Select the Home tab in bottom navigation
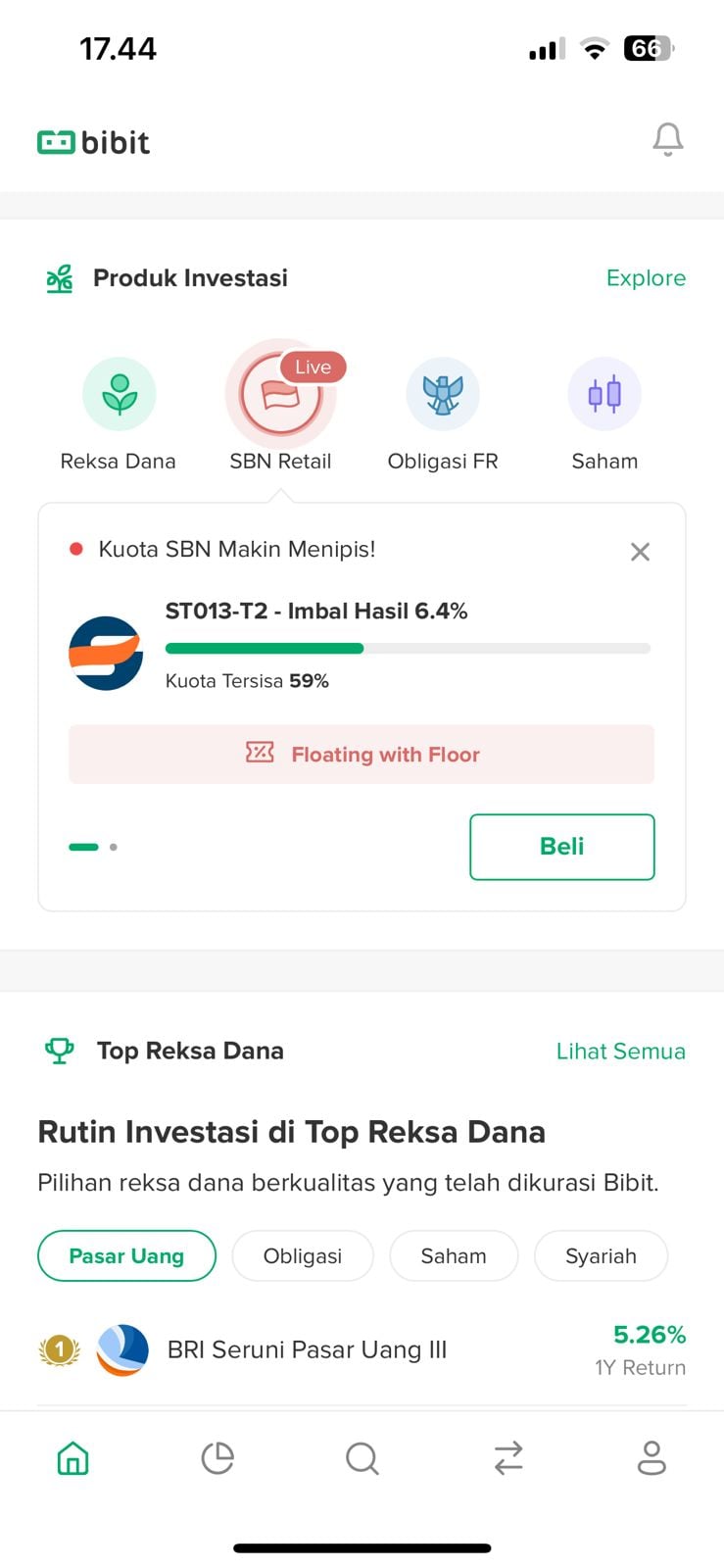 coord(72,1458)
